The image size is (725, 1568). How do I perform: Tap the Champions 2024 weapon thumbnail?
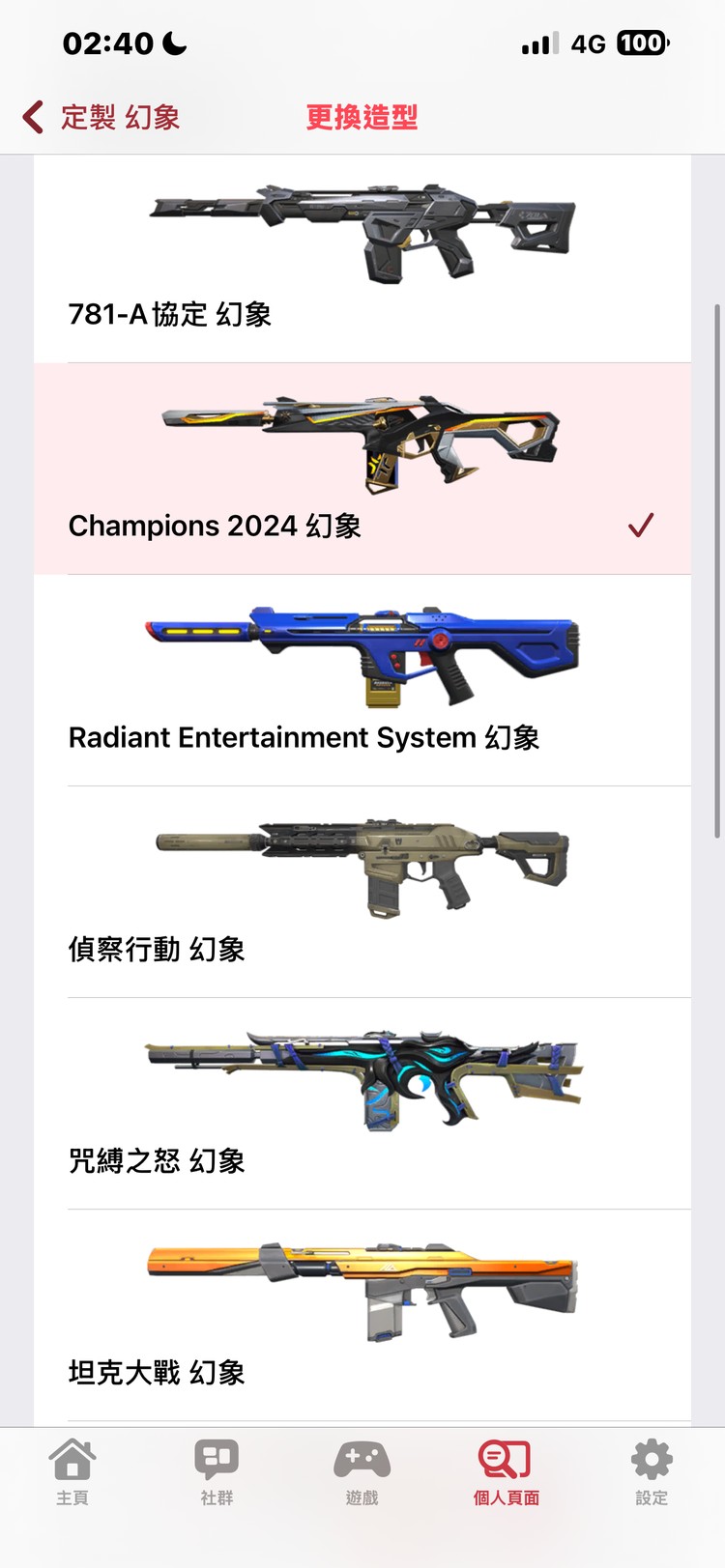point(362,440)
